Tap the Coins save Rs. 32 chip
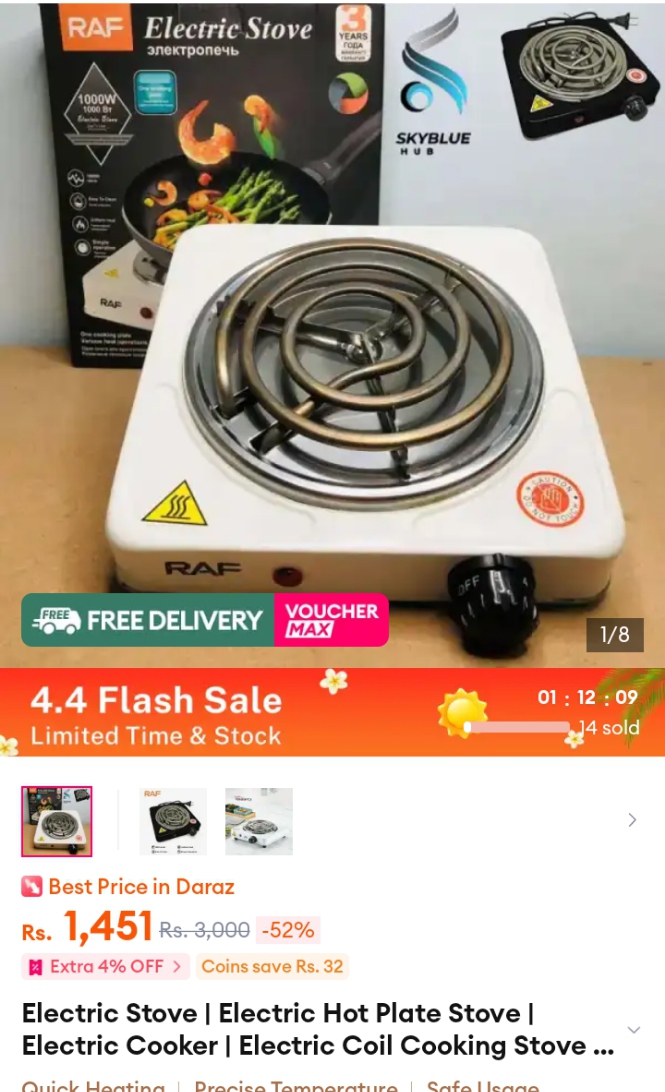 (x=272, y=967)
